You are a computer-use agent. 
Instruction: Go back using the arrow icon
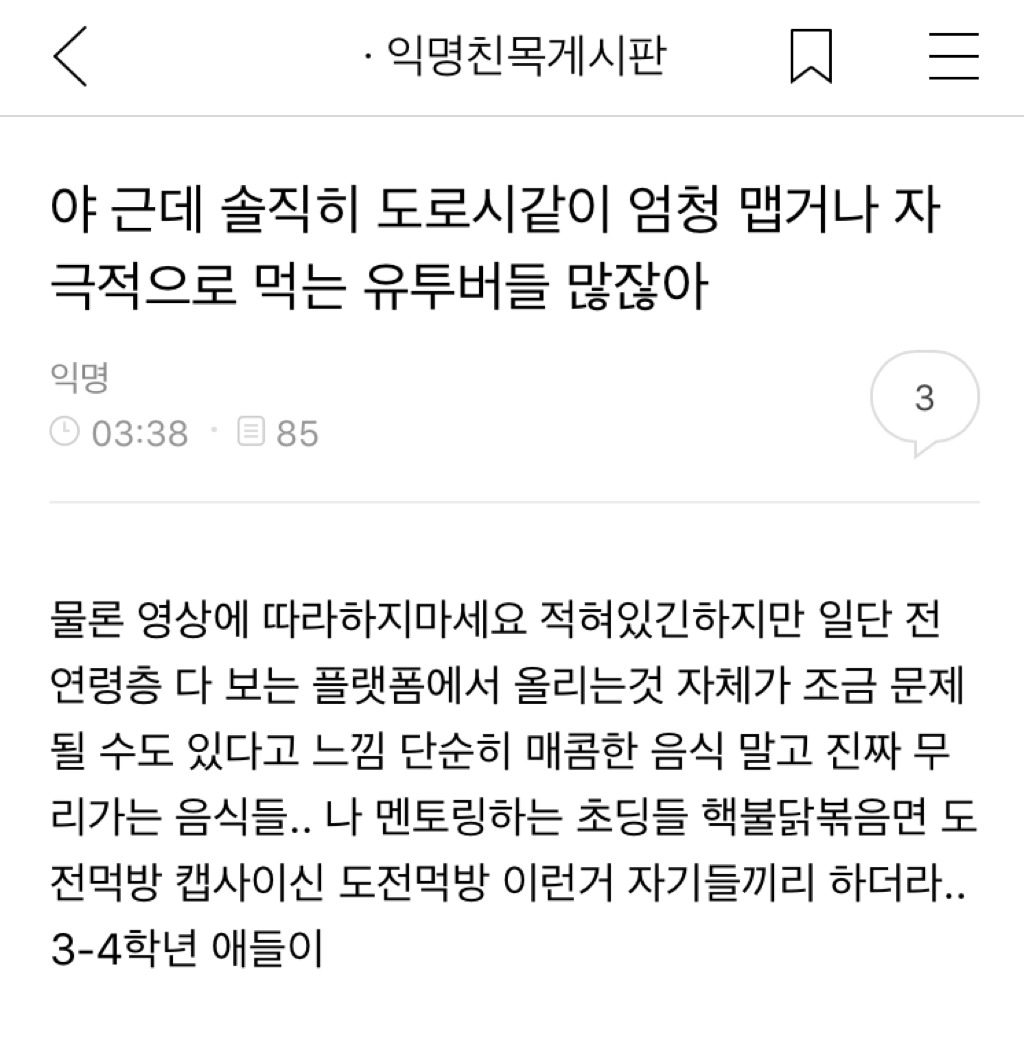pos(70,58)
